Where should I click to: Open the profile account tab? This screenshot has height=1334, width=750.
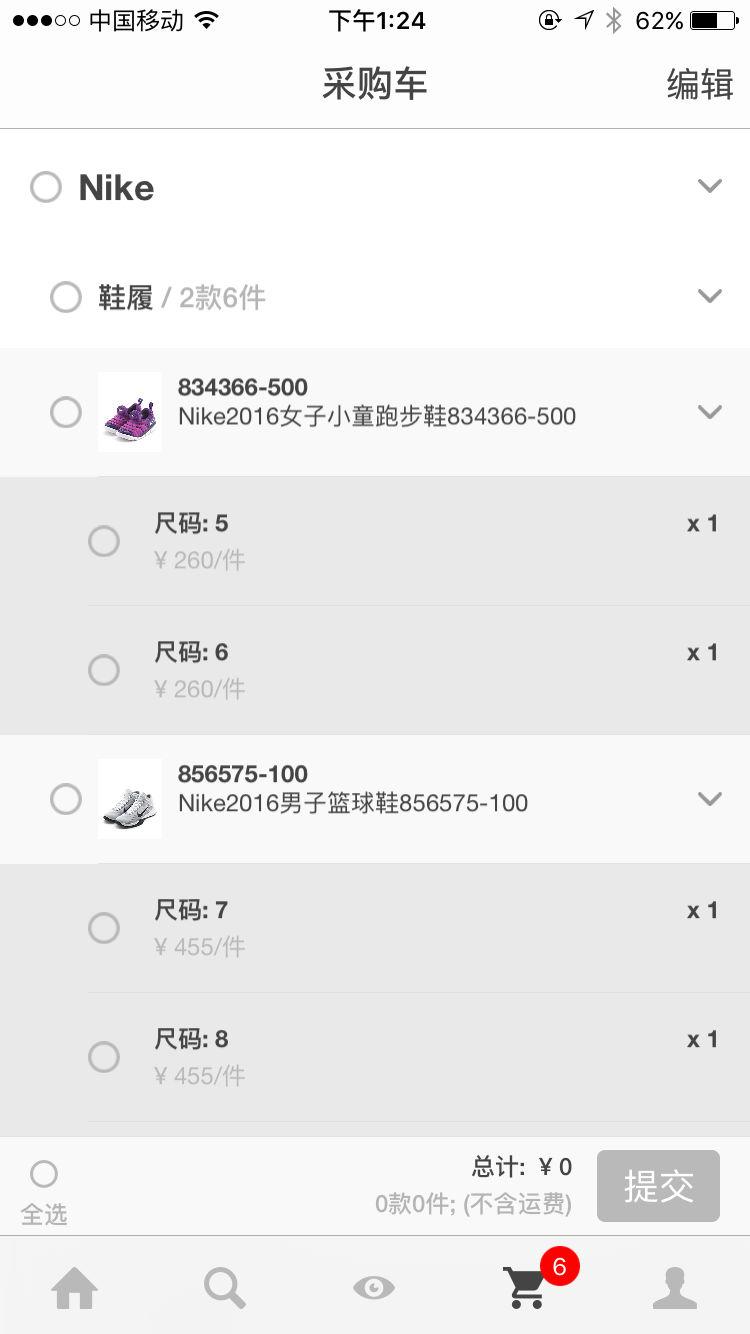[x=675, y=1288]
